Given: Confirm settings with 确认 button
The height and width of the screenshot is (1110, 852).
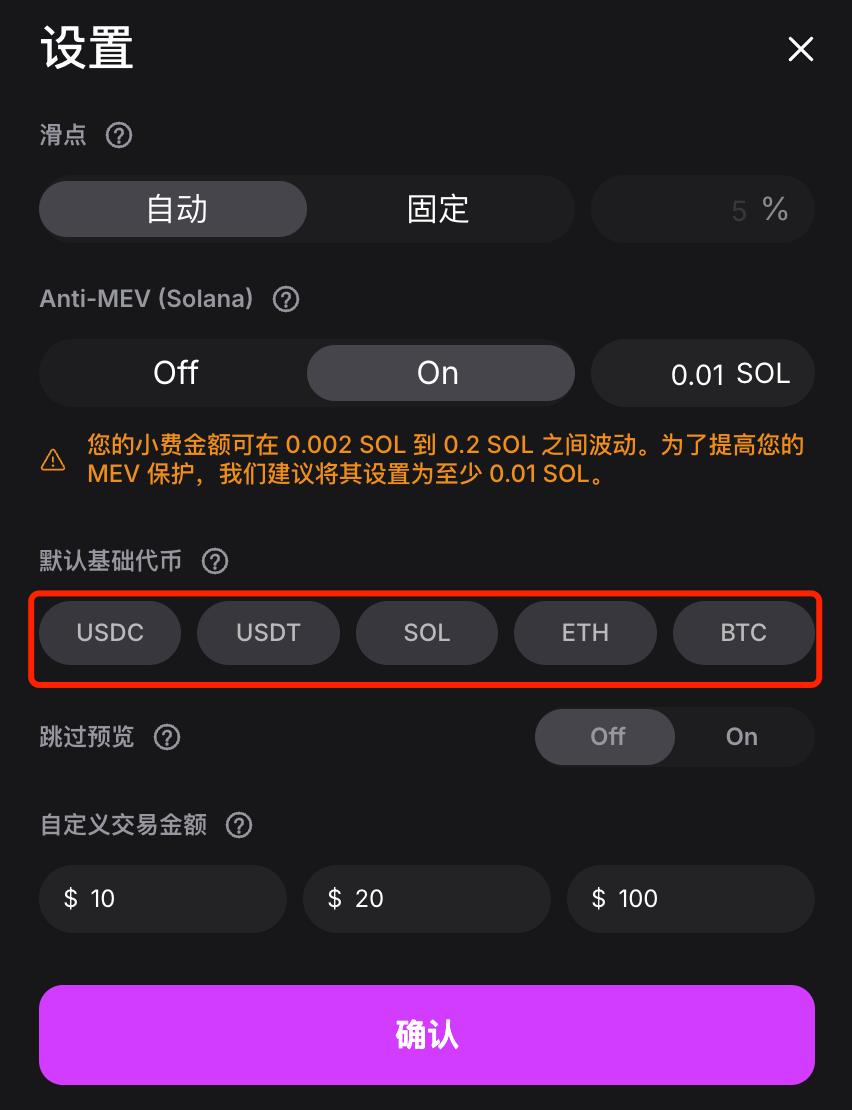Looking at the screenshot, I should [x=427, y=1035].
